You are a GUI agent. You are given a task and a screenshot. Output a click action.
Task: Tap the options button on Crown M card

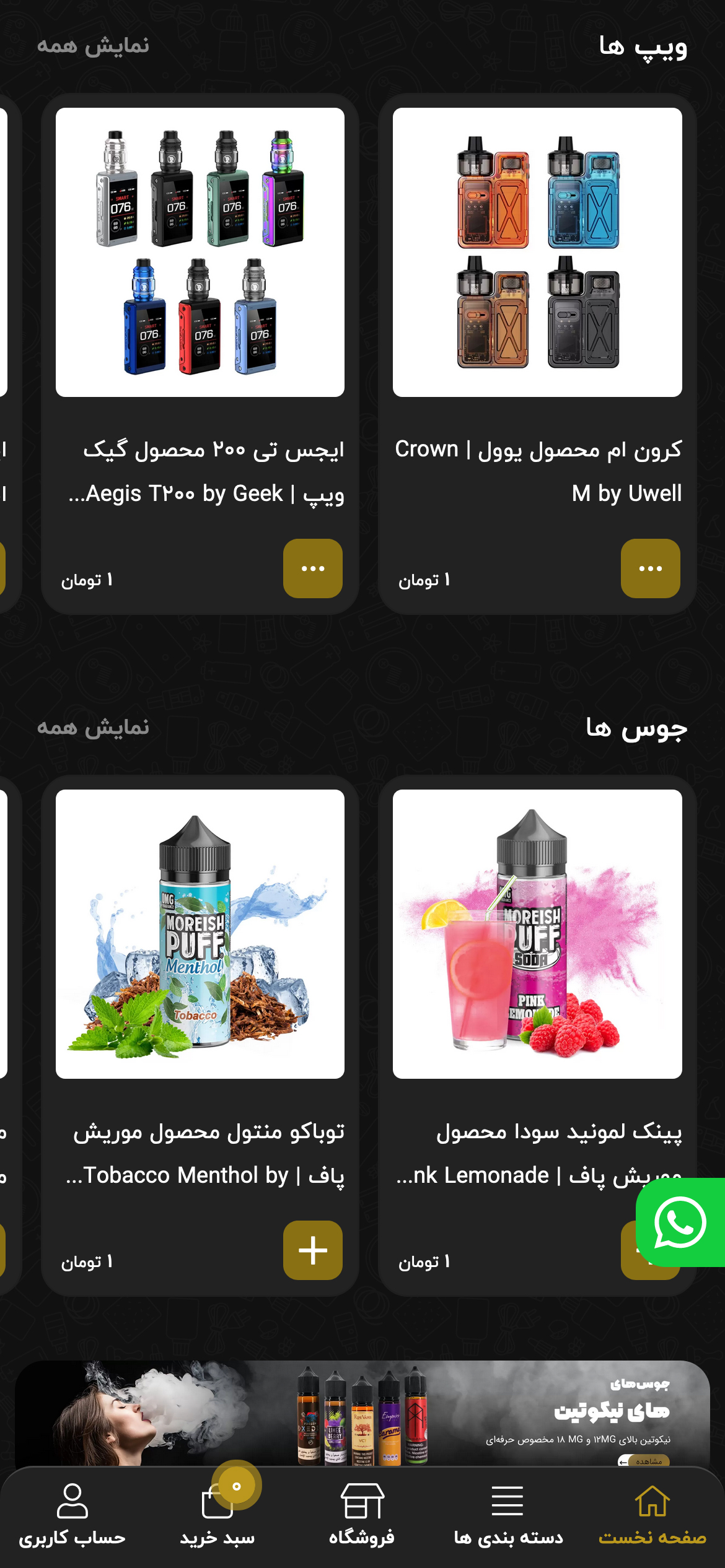[650, 568]
